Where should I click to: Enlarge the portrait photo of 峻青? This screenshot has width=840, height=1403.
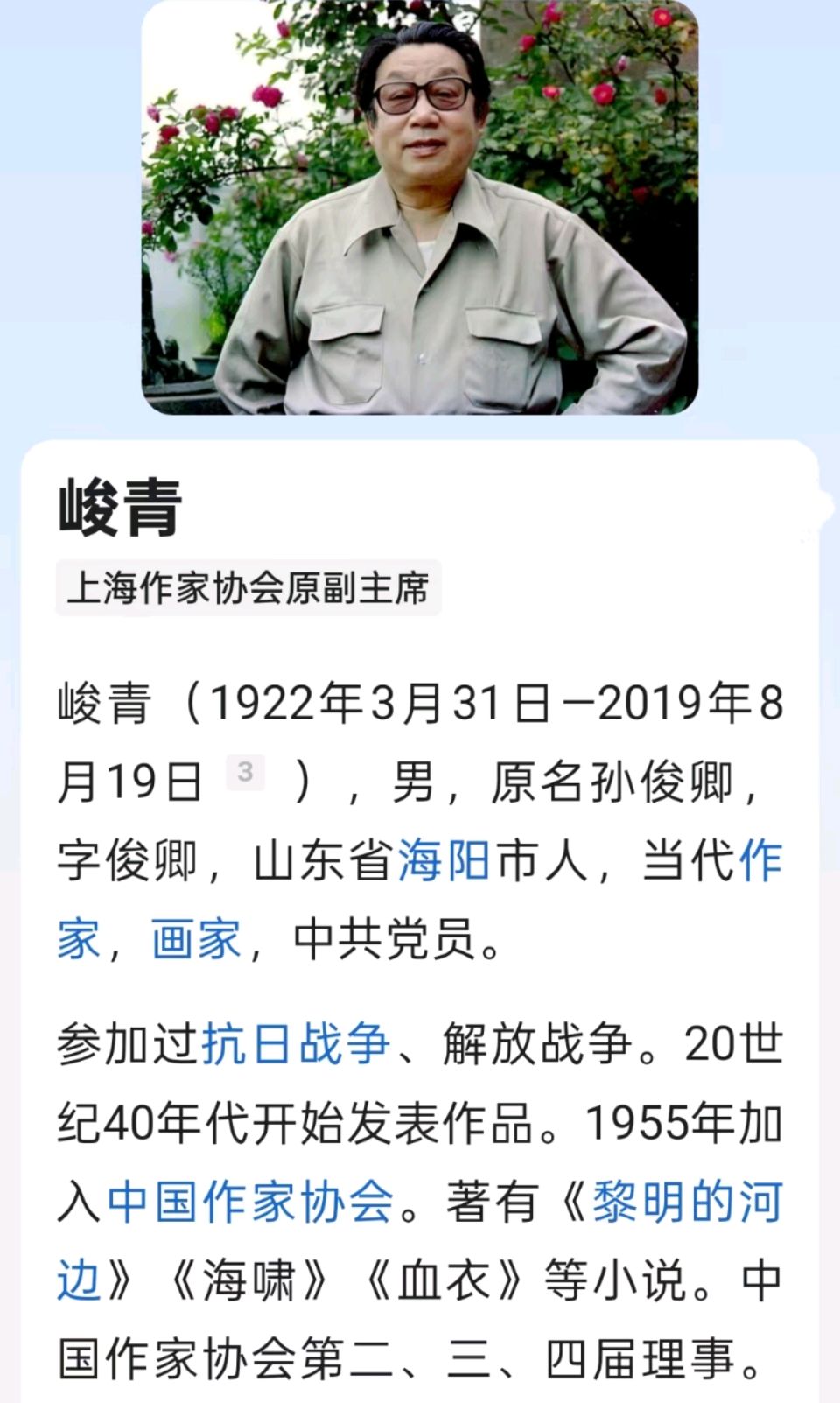tap(420, 207)
